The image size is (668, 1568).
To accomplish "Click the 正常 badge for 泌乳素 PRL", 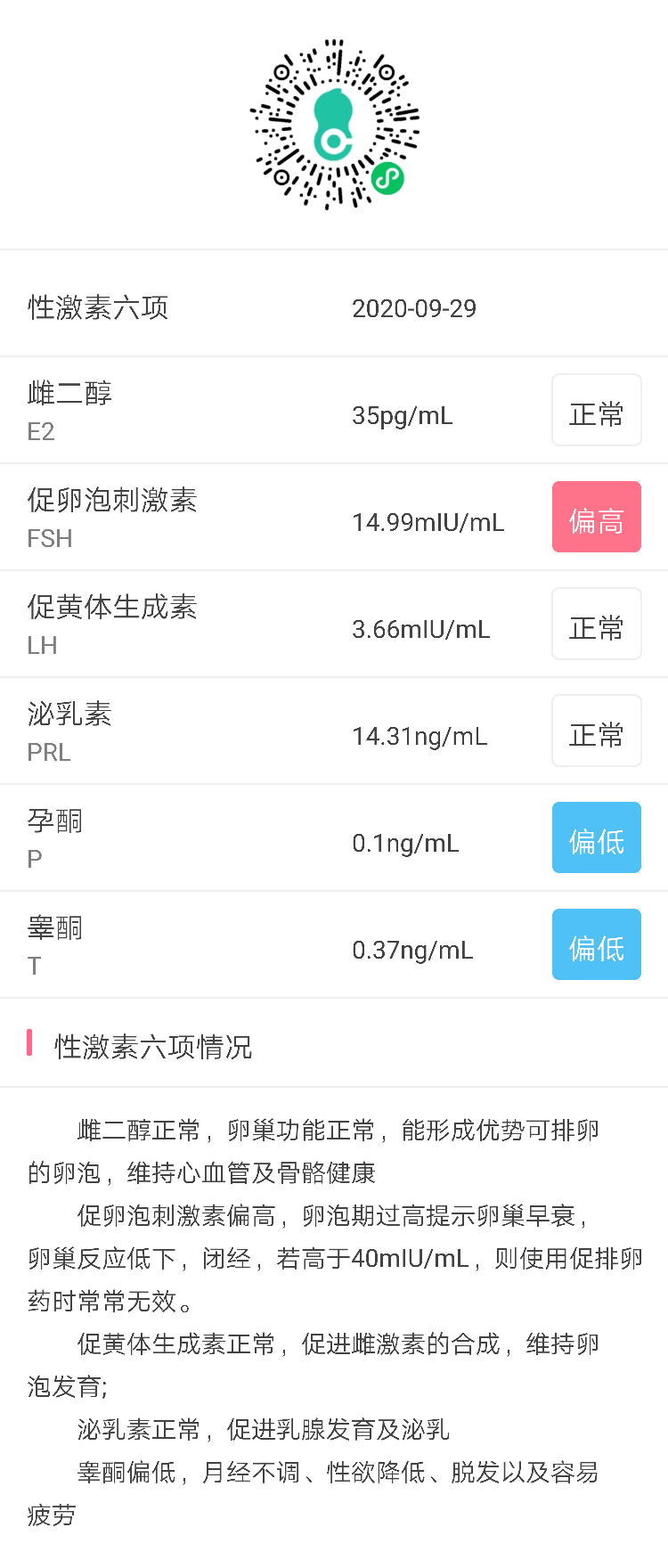I will pyautogui.click(x=596, y=731).
